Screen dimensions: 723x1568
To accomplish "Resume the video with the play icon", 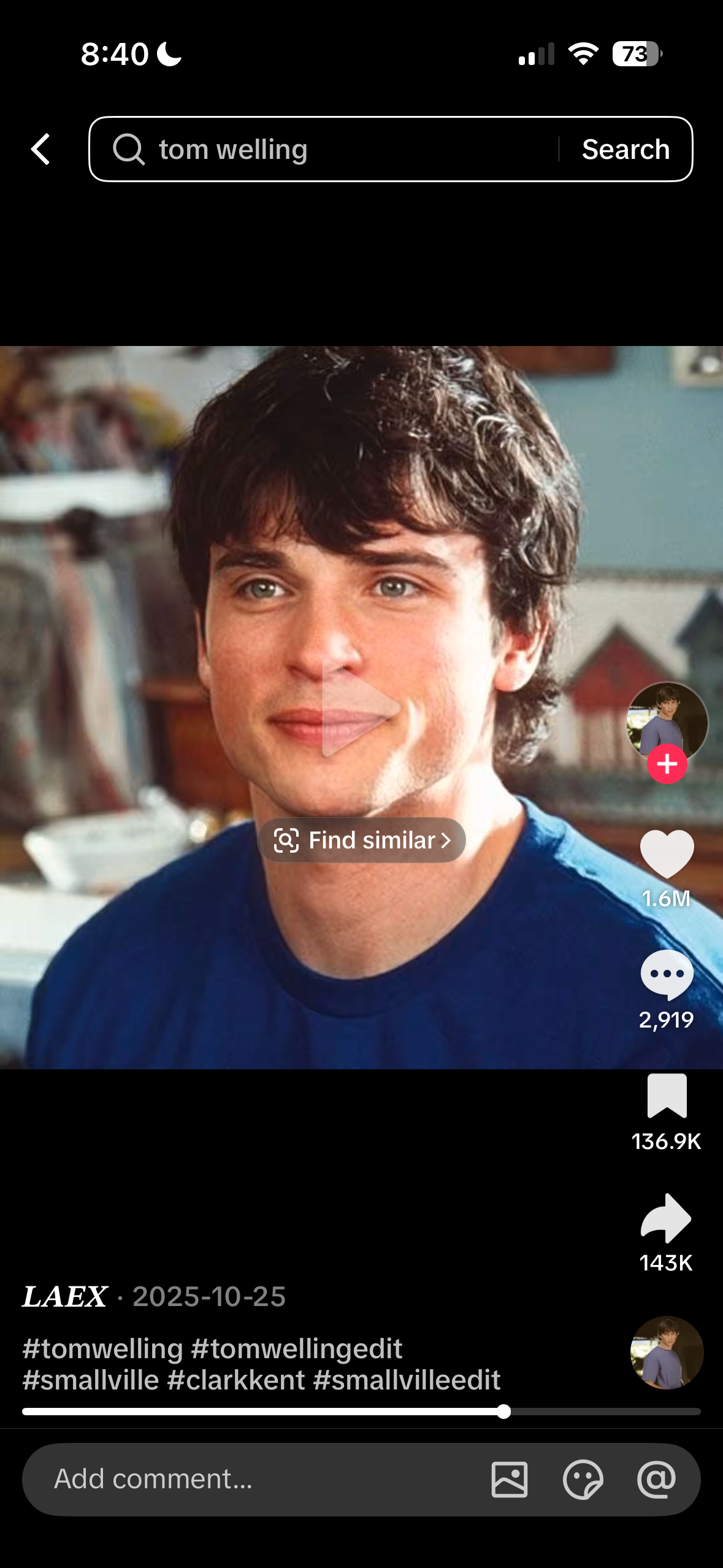I will tap(361, 708).
